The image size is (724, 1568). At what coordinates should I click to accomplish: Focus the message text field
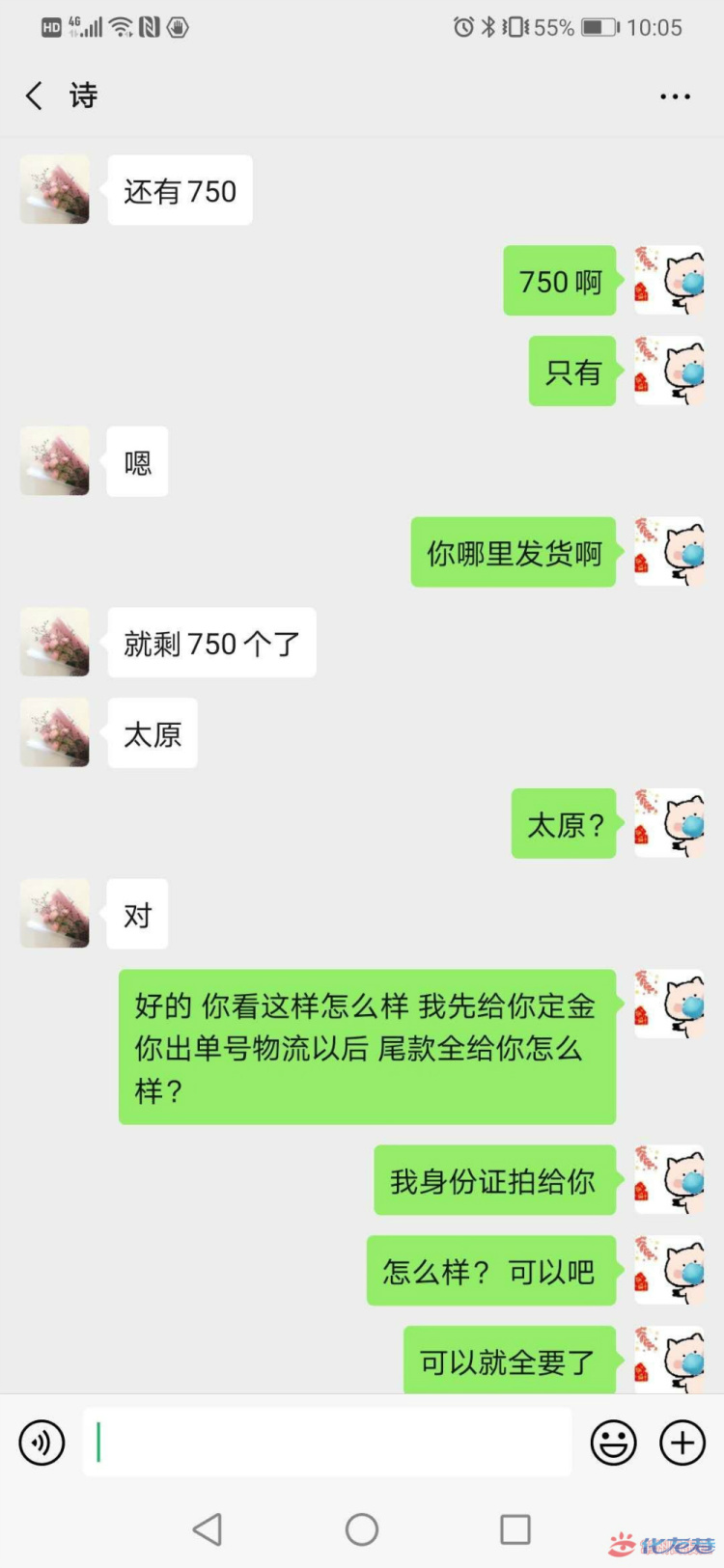click(326, 1443)
